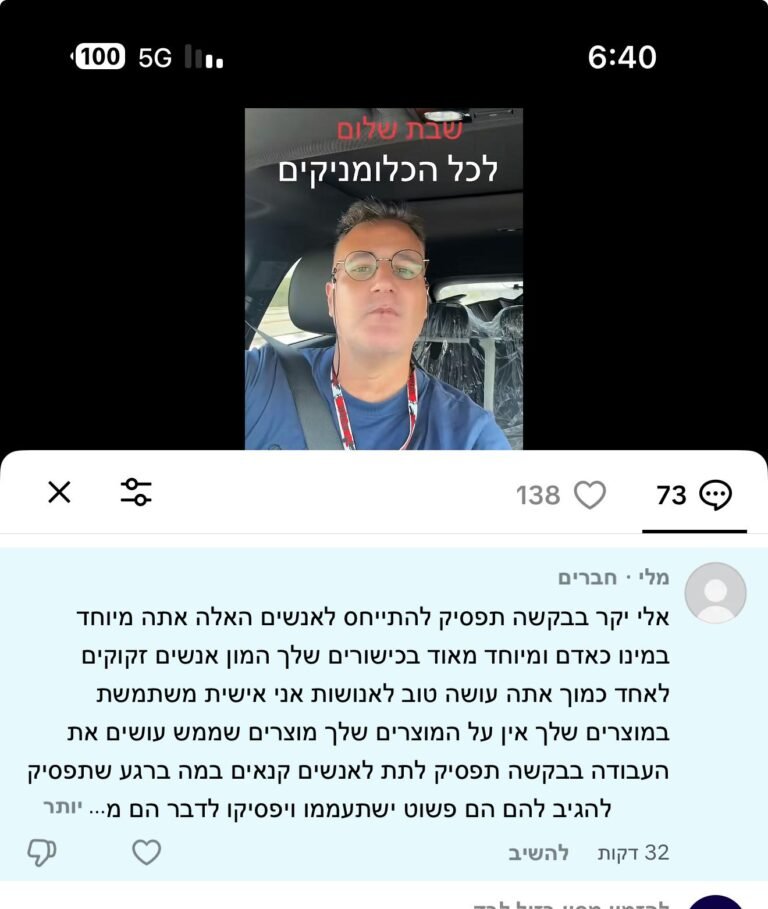Open comment filter settings
Viewport: 768px width, 909px height.
click(136, 492)
